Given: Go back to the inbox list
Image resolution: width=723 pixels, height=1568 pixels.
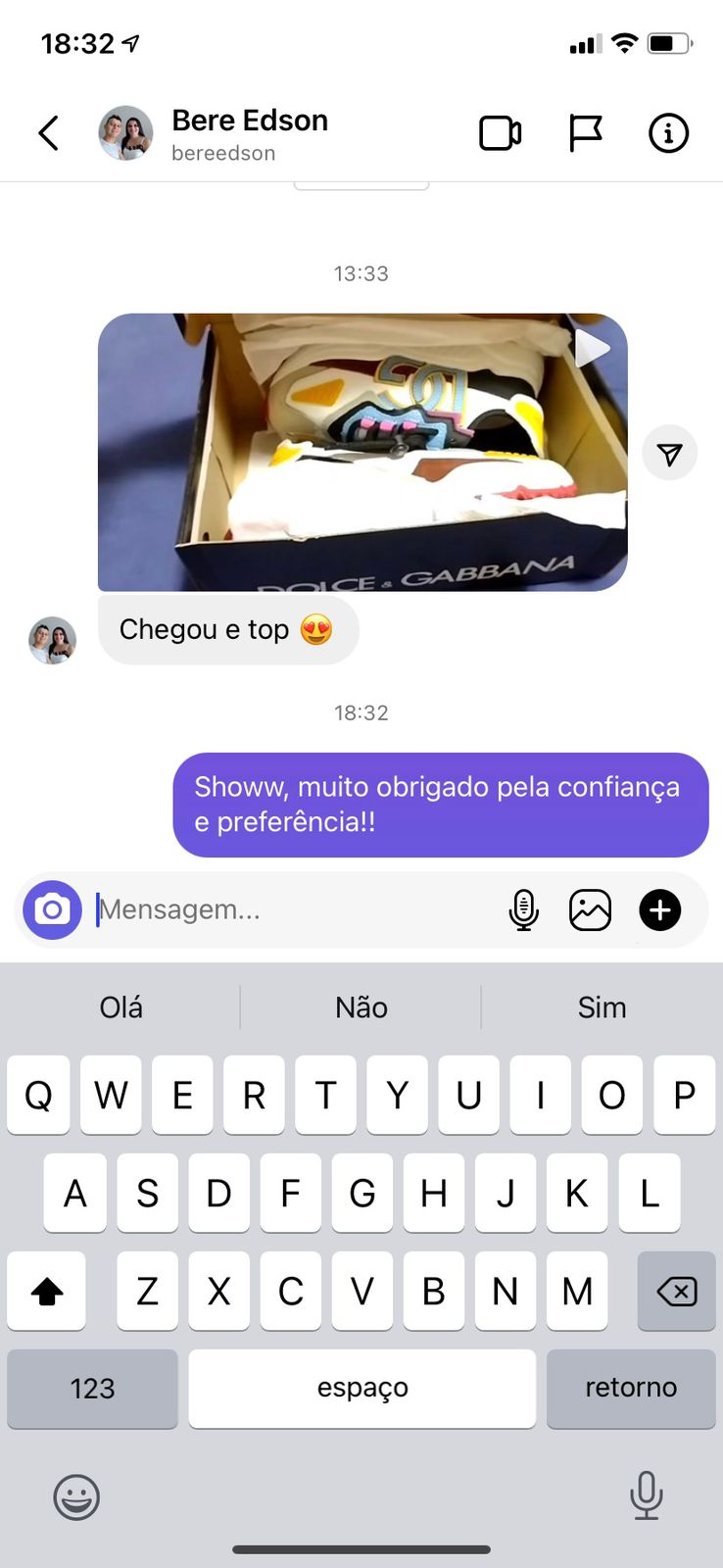Looking at the screenshot, I should coord(49,133).
